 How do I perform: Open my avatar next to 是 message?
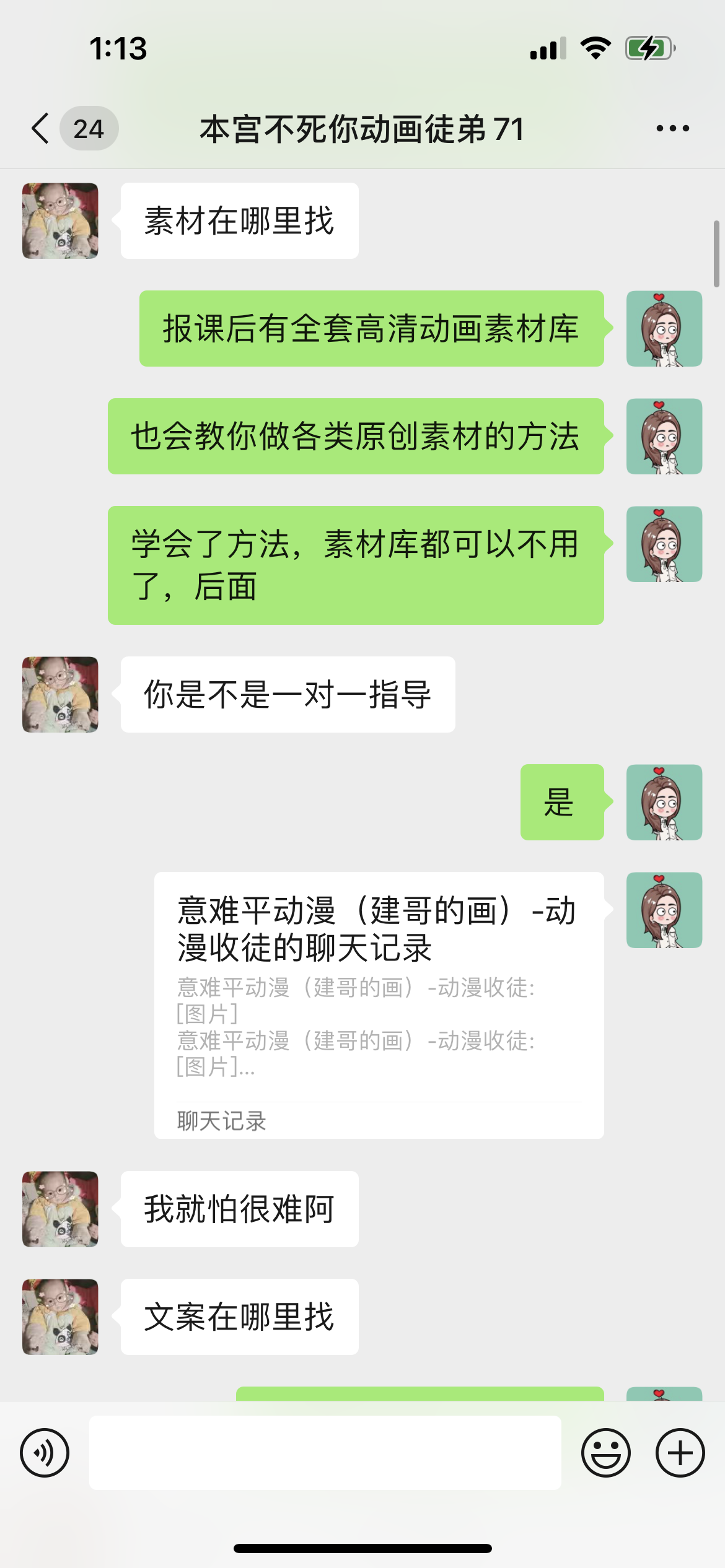[664, 802]
